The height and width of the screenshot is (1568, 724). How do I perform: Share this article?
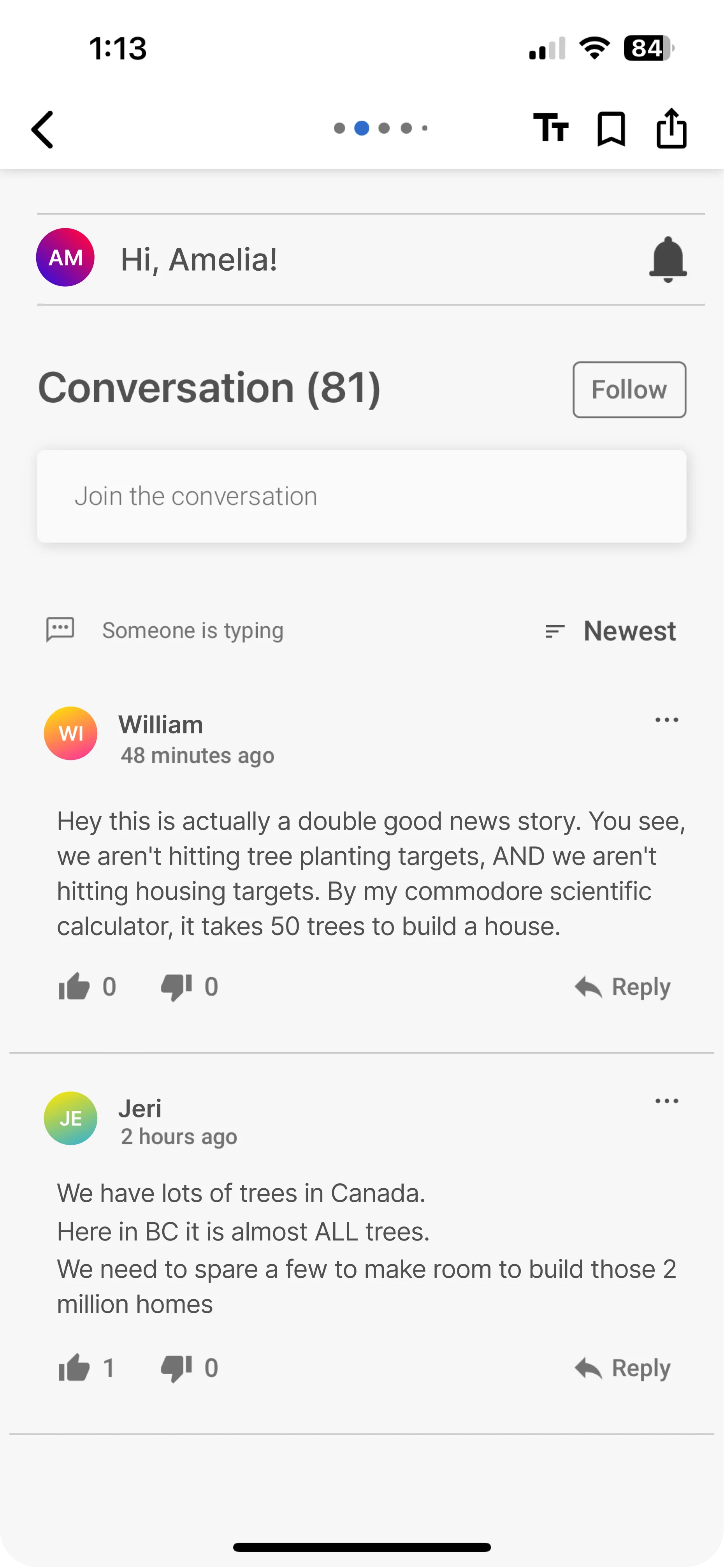pos(672,128)
